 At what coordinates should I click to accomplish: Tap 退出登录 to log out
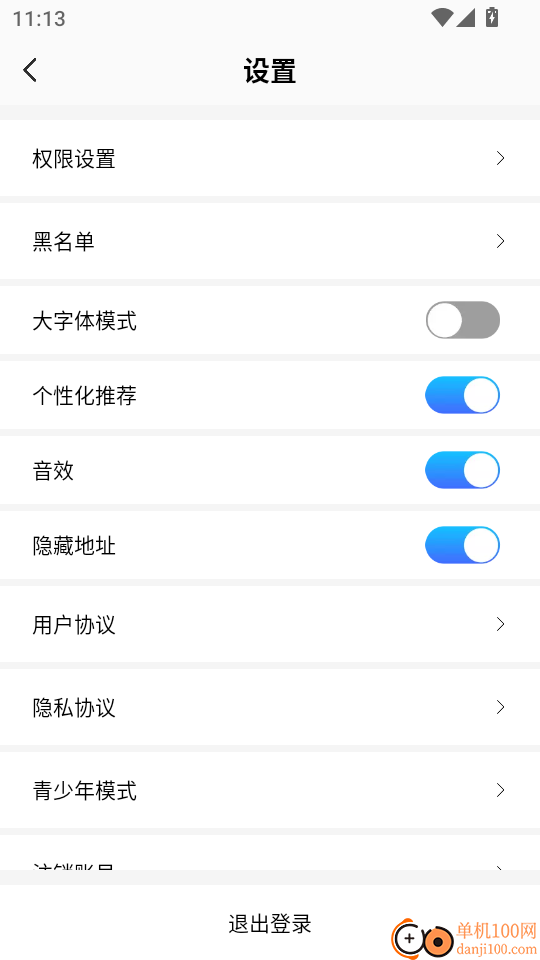[270, 923]
